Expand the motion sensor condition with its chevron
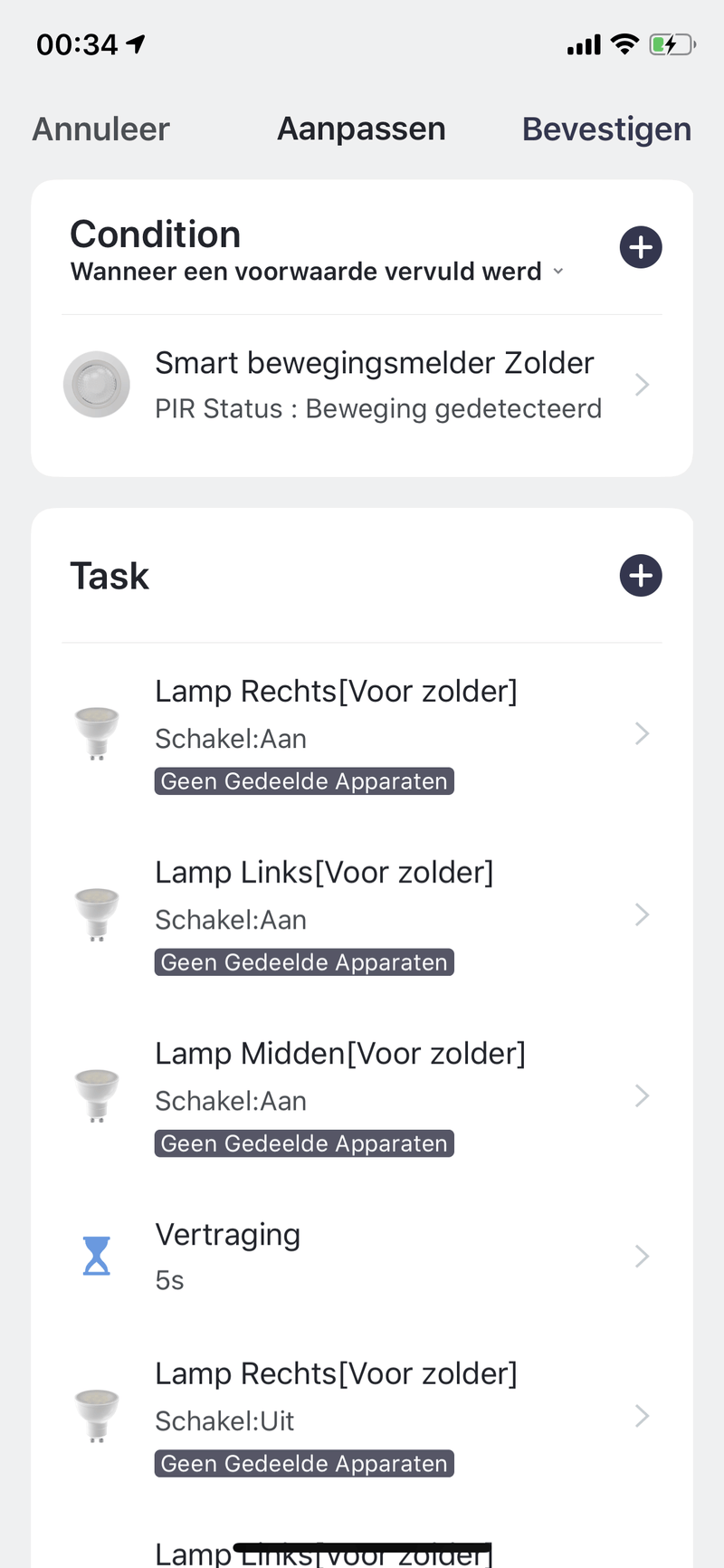The width and height of the screenshot is (724, 1568). coord(643,384)
